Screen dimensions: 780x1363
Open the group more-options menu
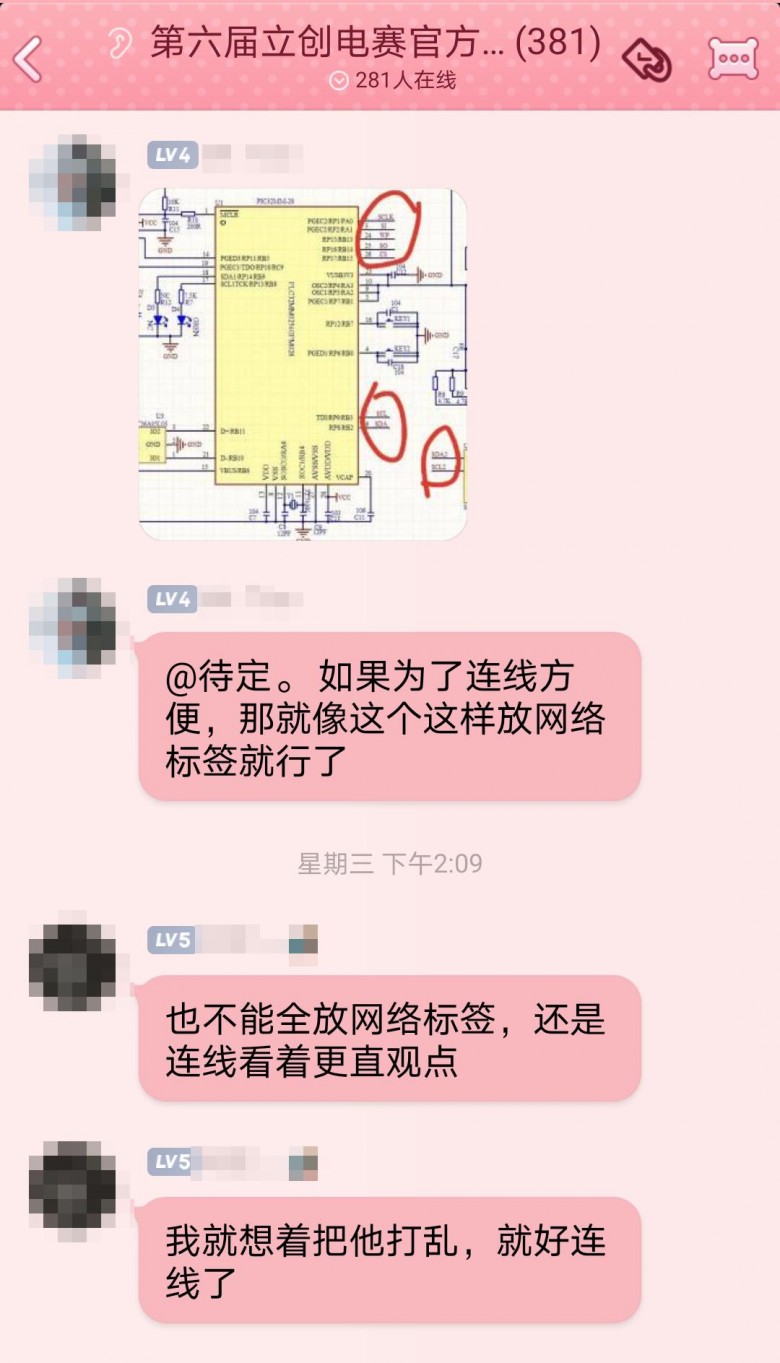pyautogui.click(x=733, y=59)
